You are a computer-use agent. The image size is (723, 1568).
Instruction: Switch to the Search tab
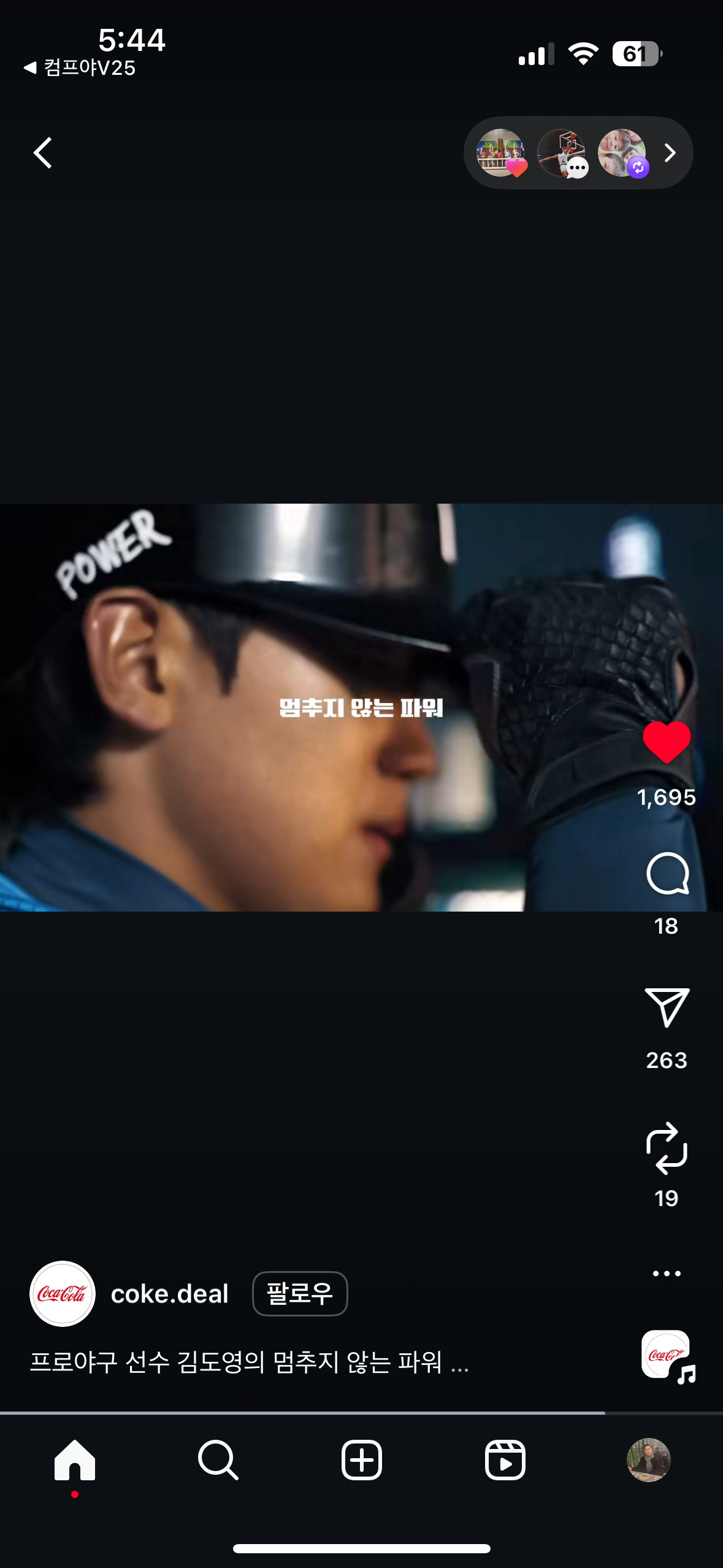pyautogui.click(x=218, y=1460)
